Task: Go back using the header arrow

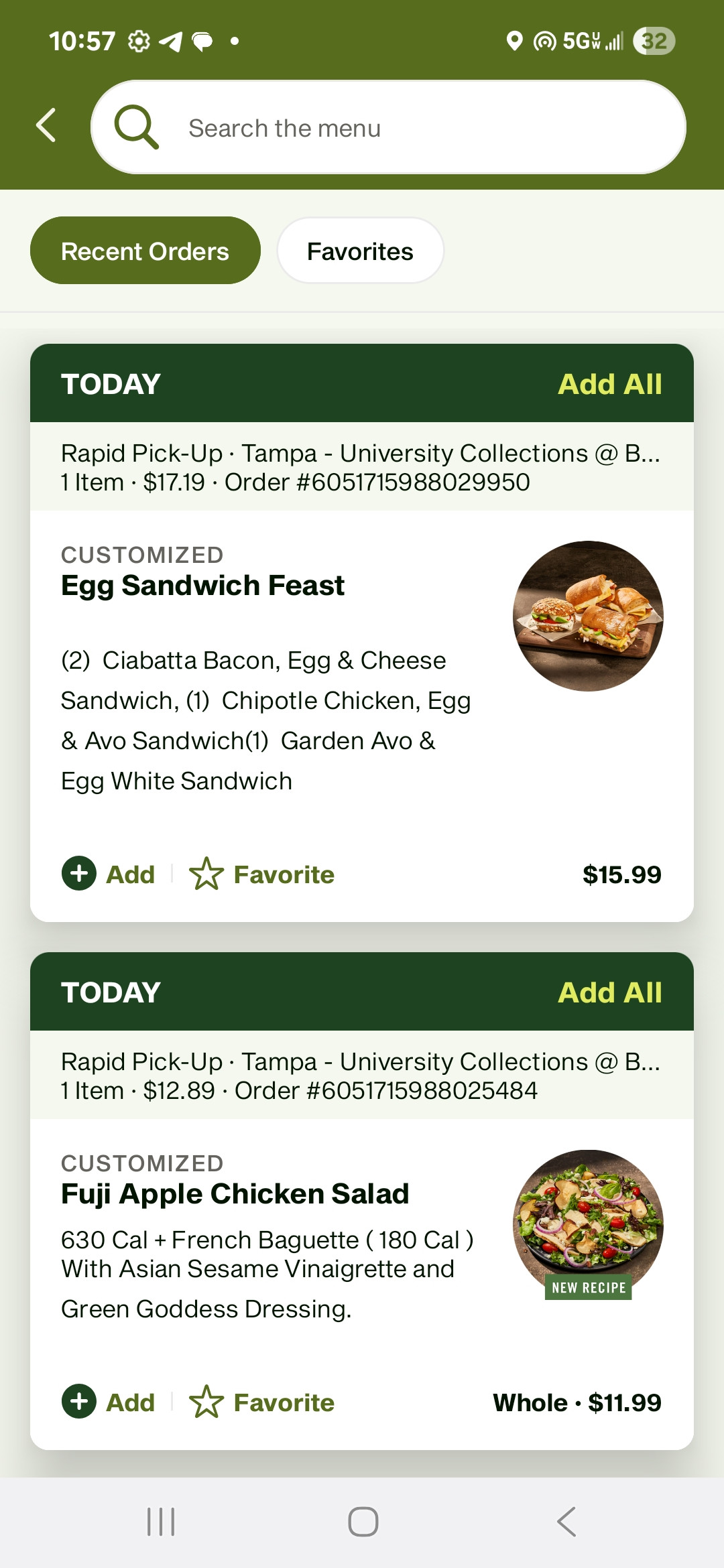Action: [x=46, y=125]
